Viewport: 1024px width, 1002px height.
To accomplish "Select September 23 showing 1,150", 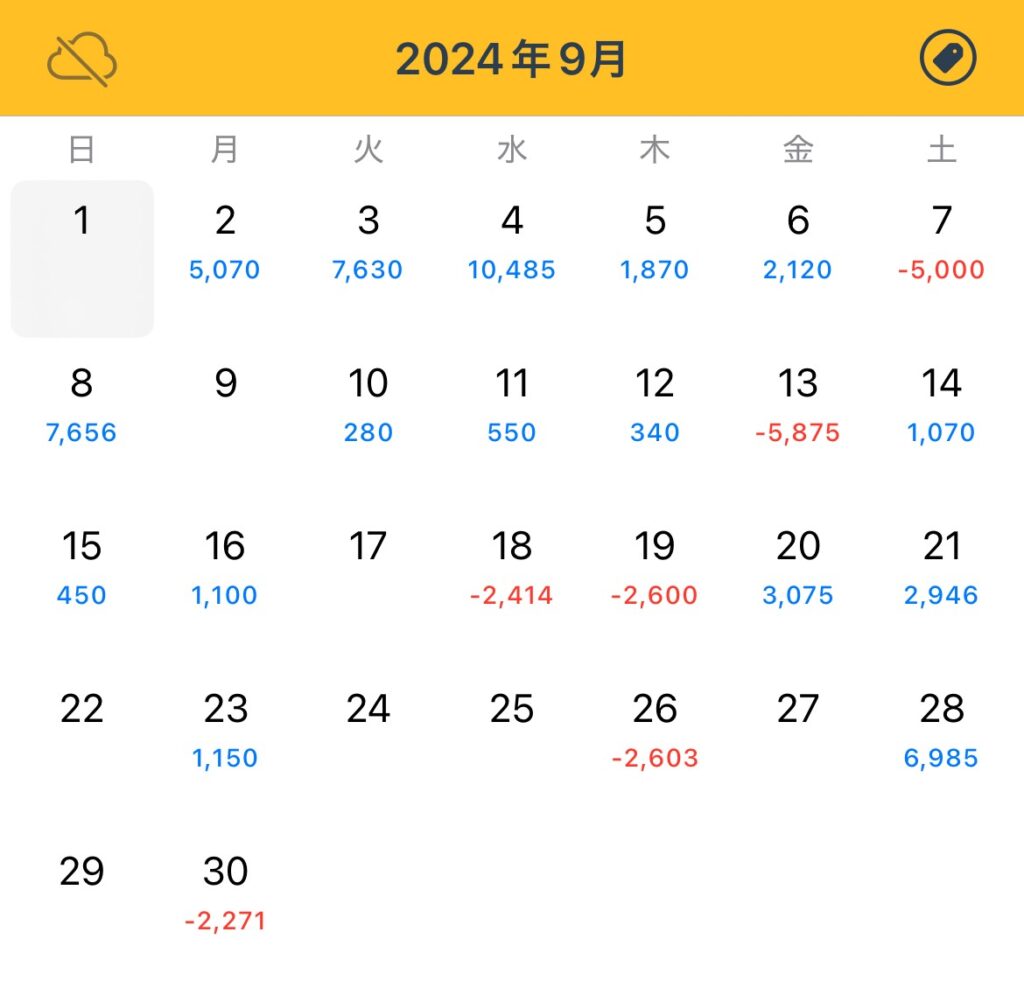I will [x=225, y=731].
